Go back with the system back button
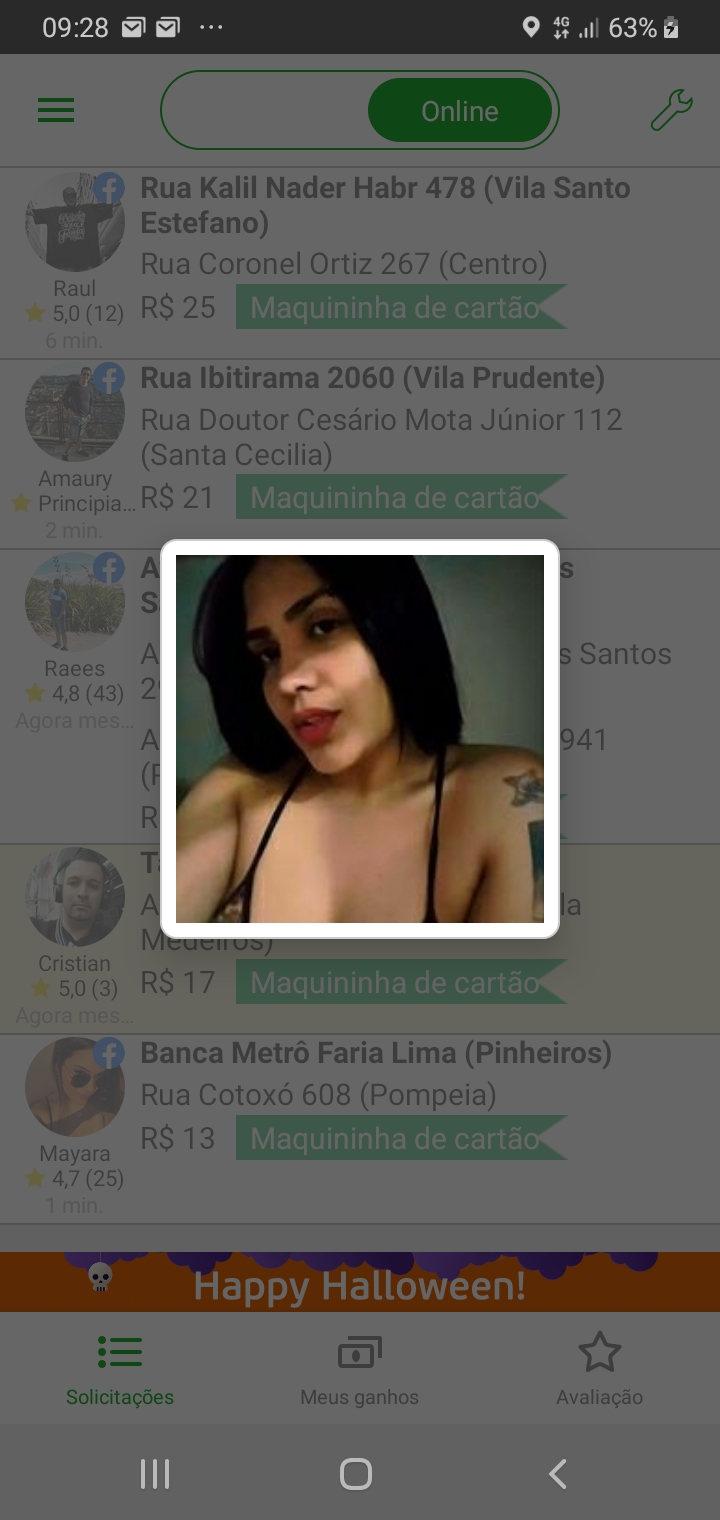The width and height of the screenshot is (720, 1520). coord(558,1474)
